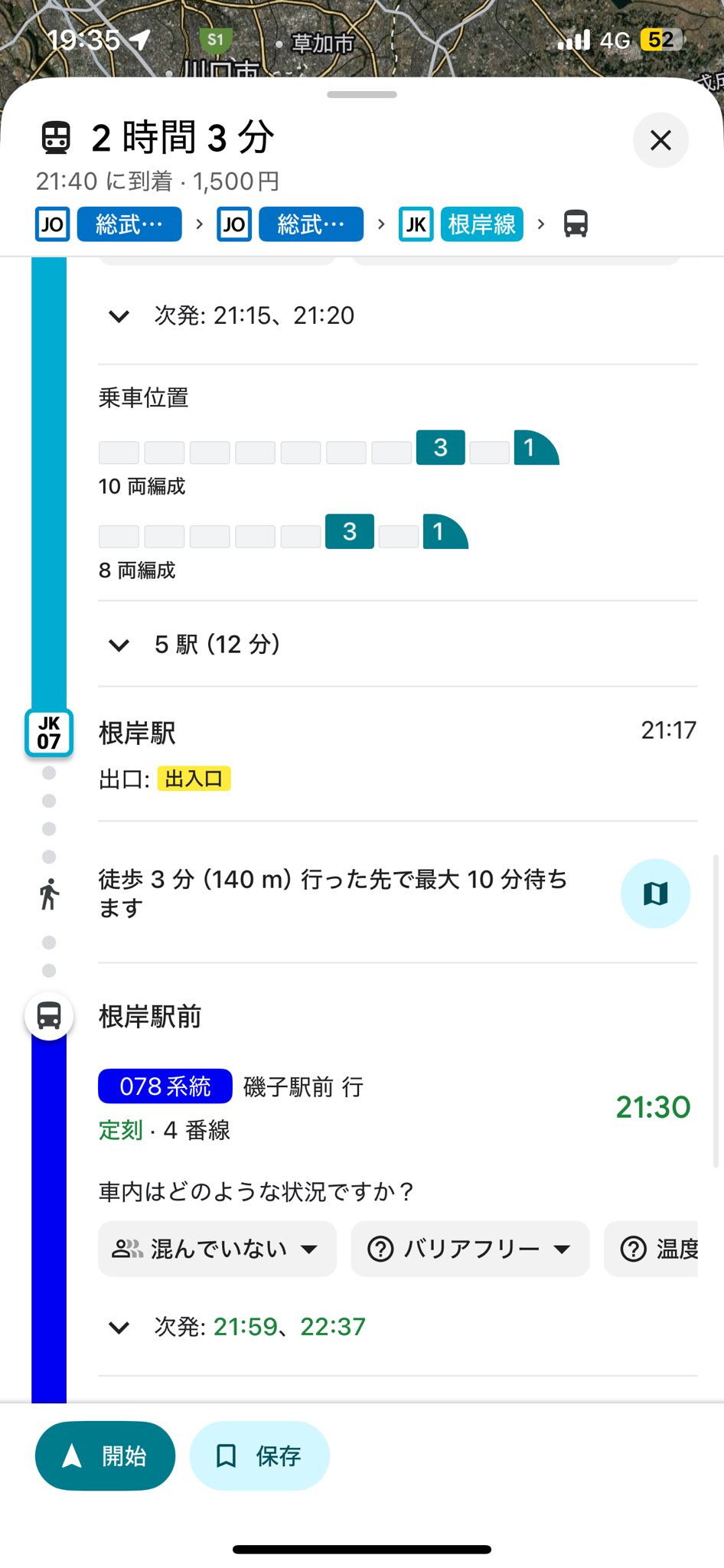Tap 開始 to start navigation
Viewport: 724px width, 1568px height.
tap(105, 1455)
